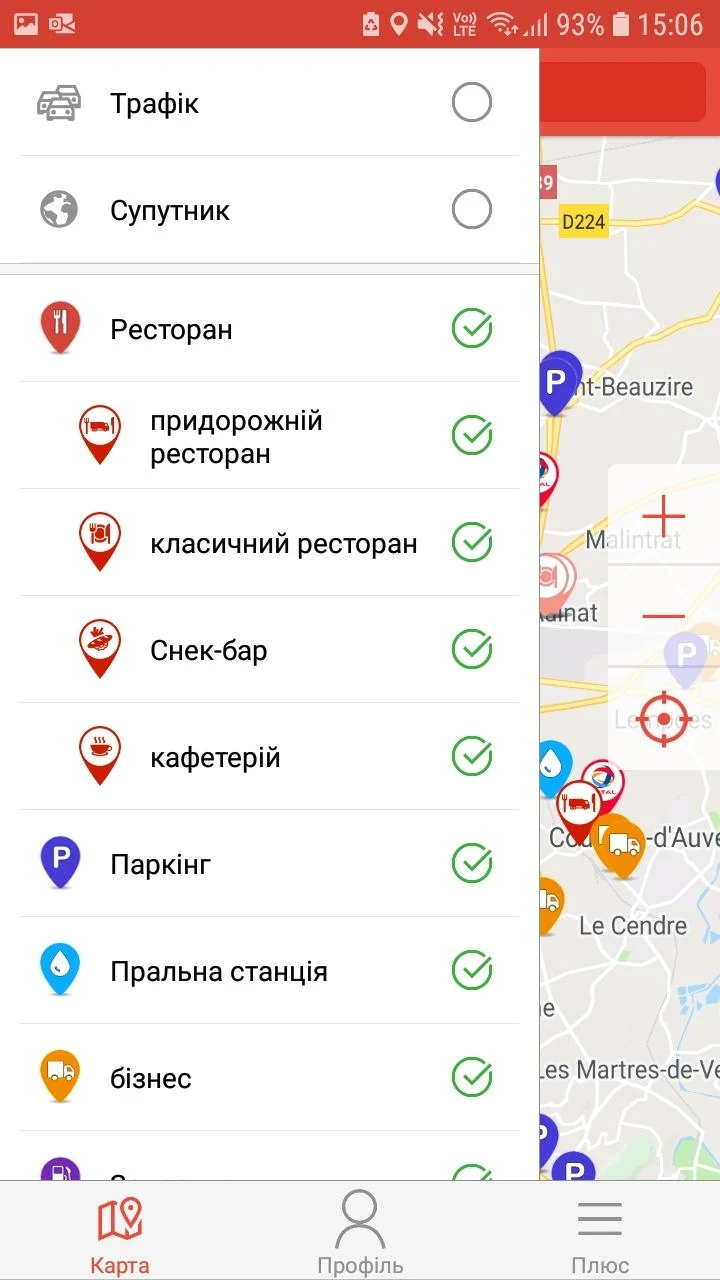Open the Плюс tab
This screenshot has width=720, height=1280.
pos(600,1232)
